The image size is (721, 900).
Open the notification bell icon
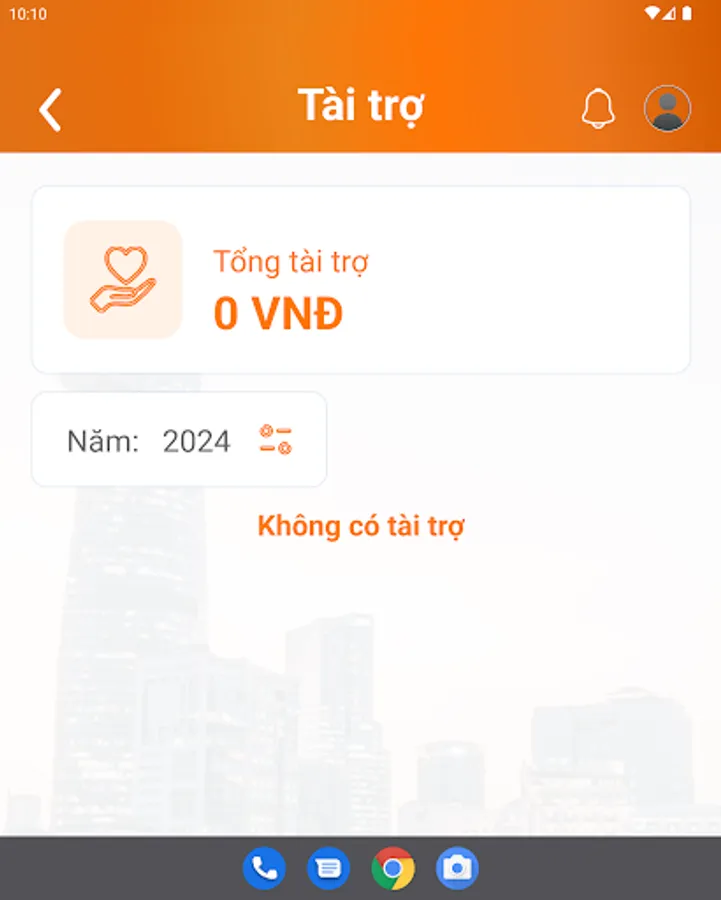click(x=599, y=108)
